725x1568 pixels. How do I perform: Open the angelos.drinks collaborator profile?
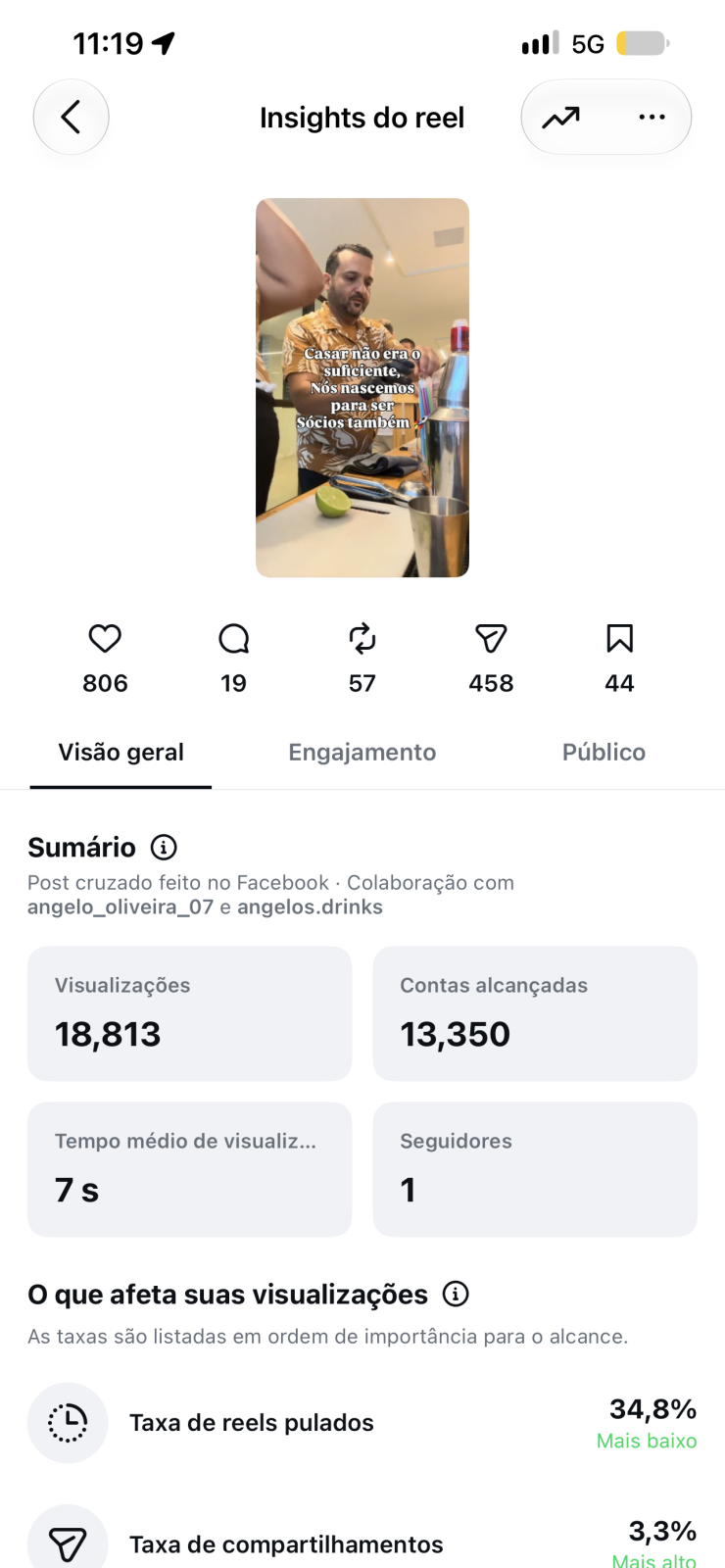(x=310, y=906)
